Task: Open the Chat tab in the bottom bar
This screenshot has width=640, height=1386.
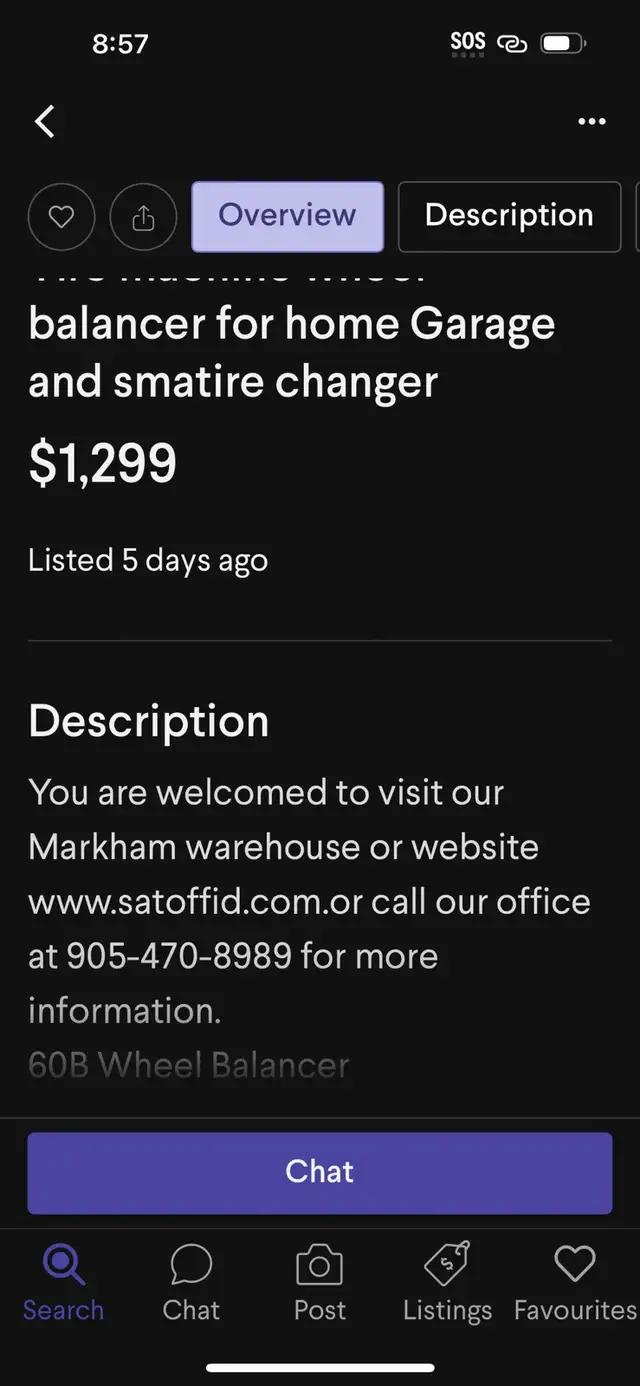Action: pos(191,1283)
